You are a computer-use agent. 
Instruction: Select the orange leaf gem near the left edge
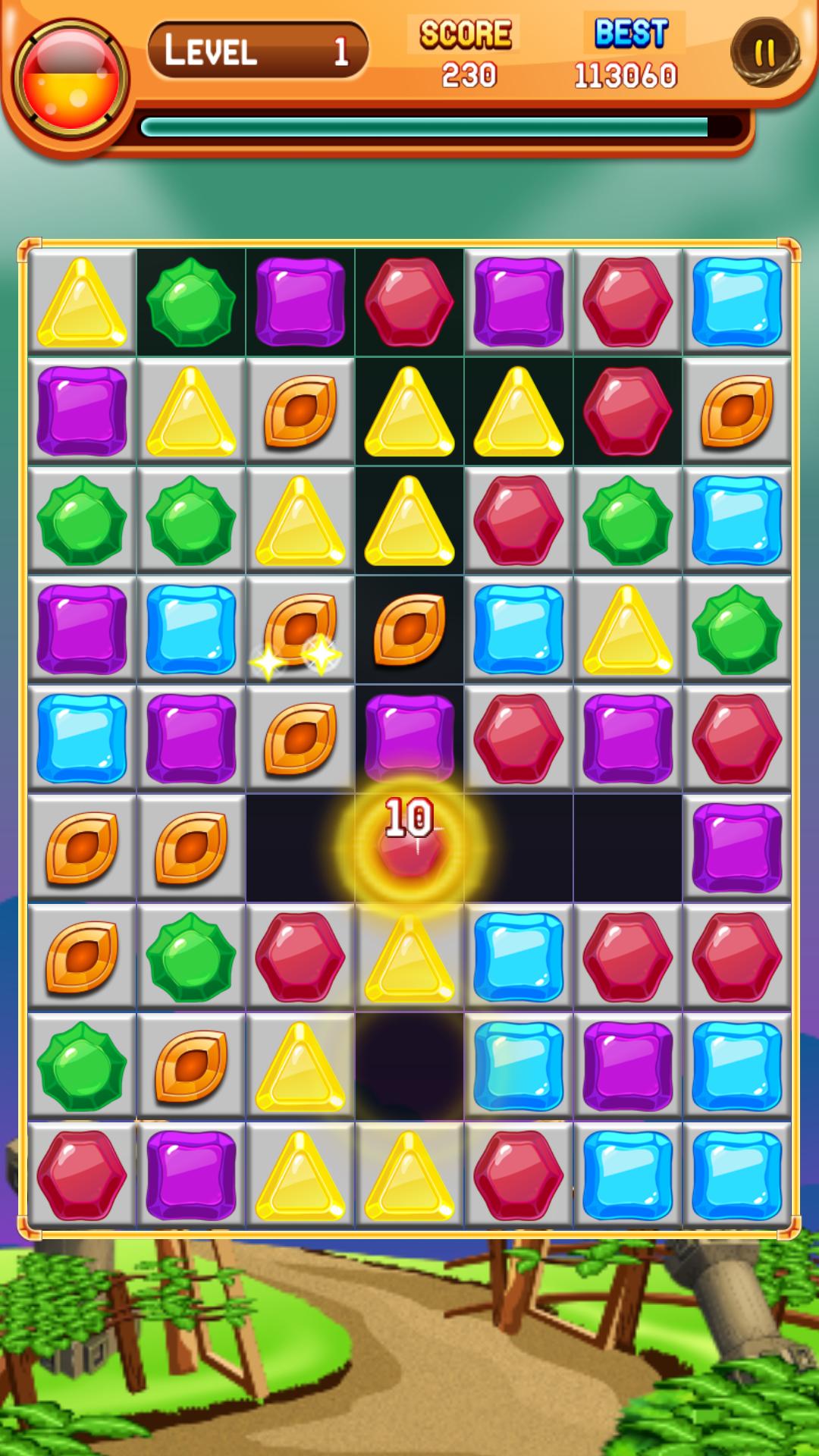pos(80,846)
